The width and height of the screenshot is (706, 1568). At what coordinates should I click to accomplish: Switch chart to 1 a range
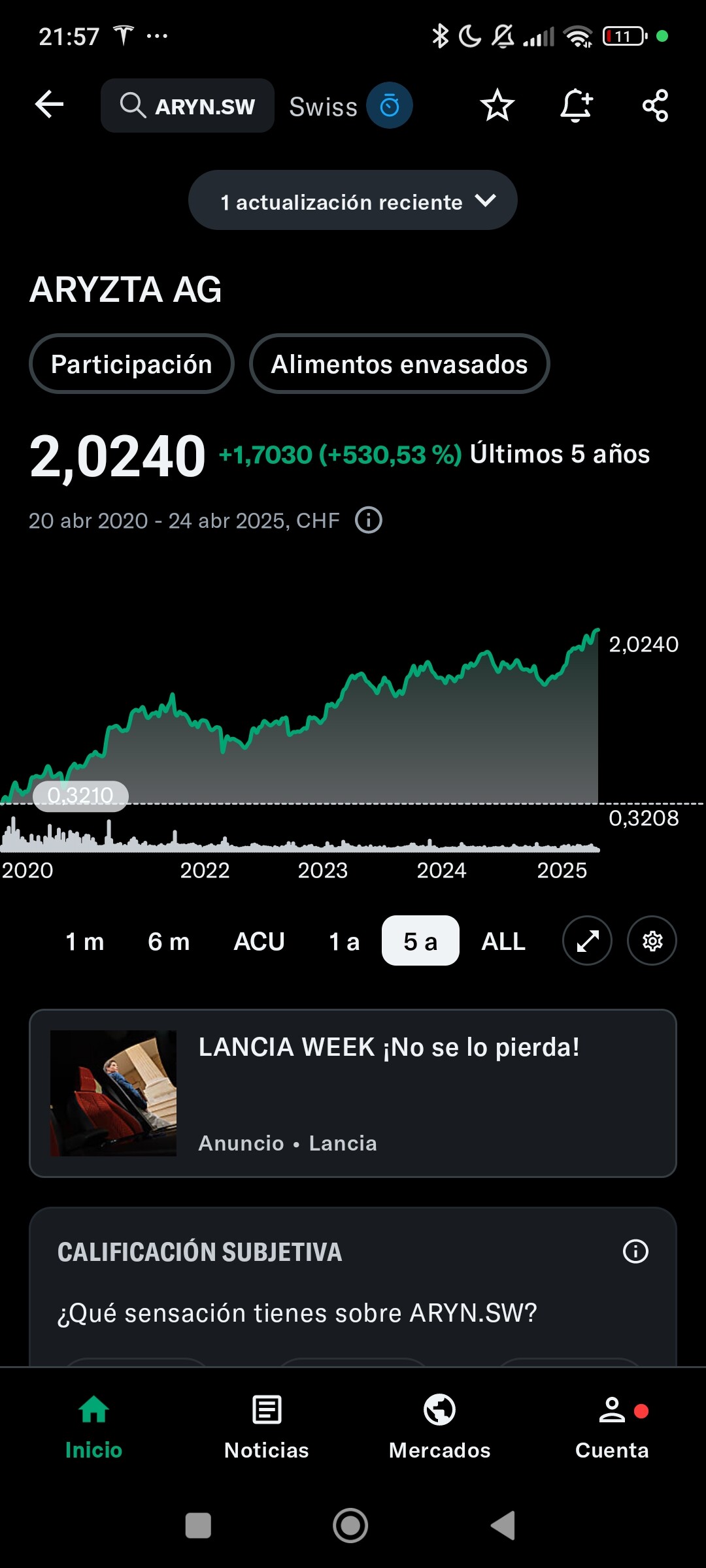tap(344, 941)
